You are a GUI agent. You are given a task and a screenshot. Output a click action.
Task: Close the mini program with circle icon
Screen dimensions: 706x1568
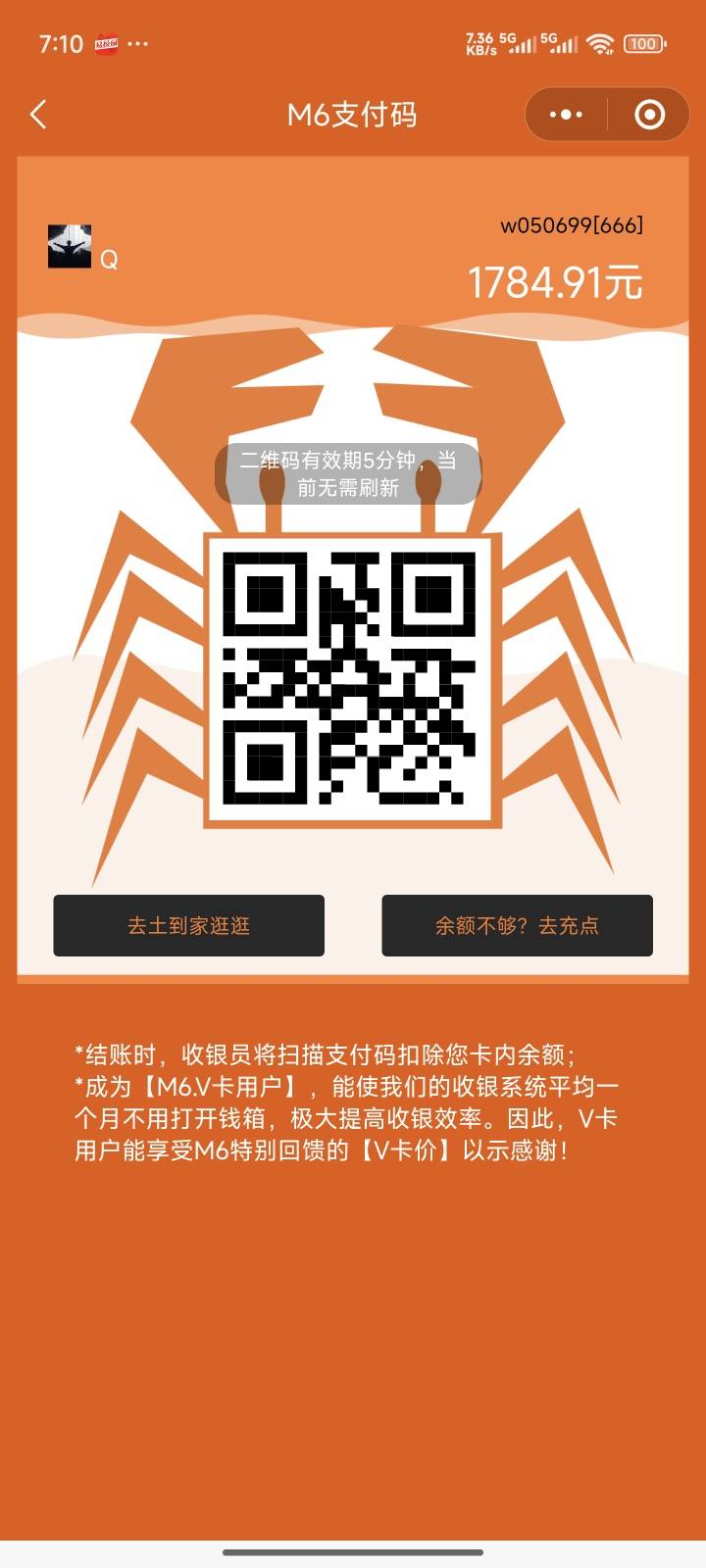(x=649, y=115)
